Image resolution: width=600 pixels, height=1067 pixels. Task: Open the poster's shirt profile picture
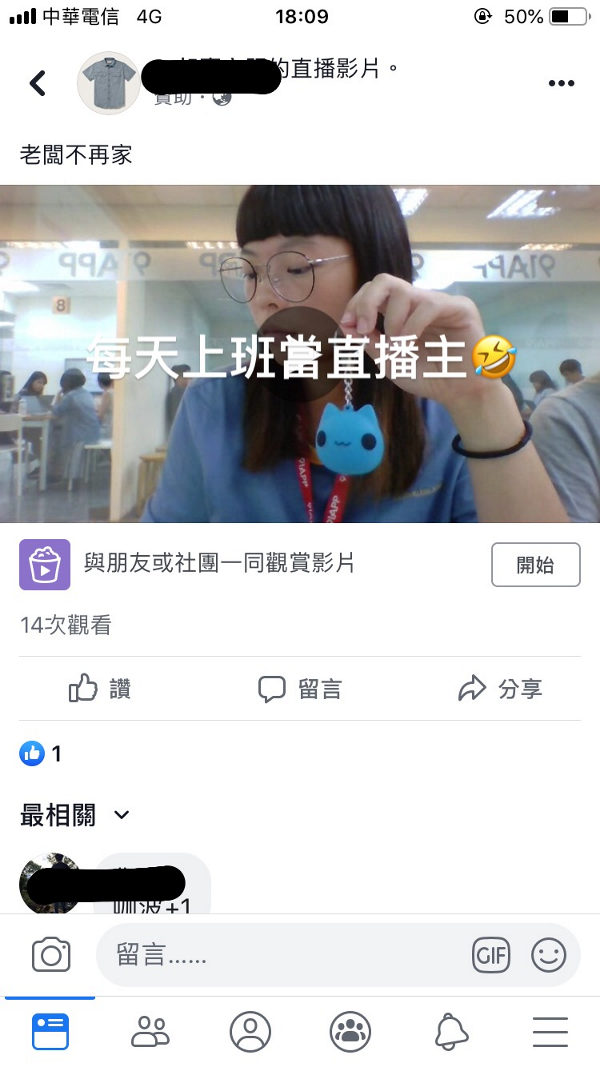click(x=108, y=82)
